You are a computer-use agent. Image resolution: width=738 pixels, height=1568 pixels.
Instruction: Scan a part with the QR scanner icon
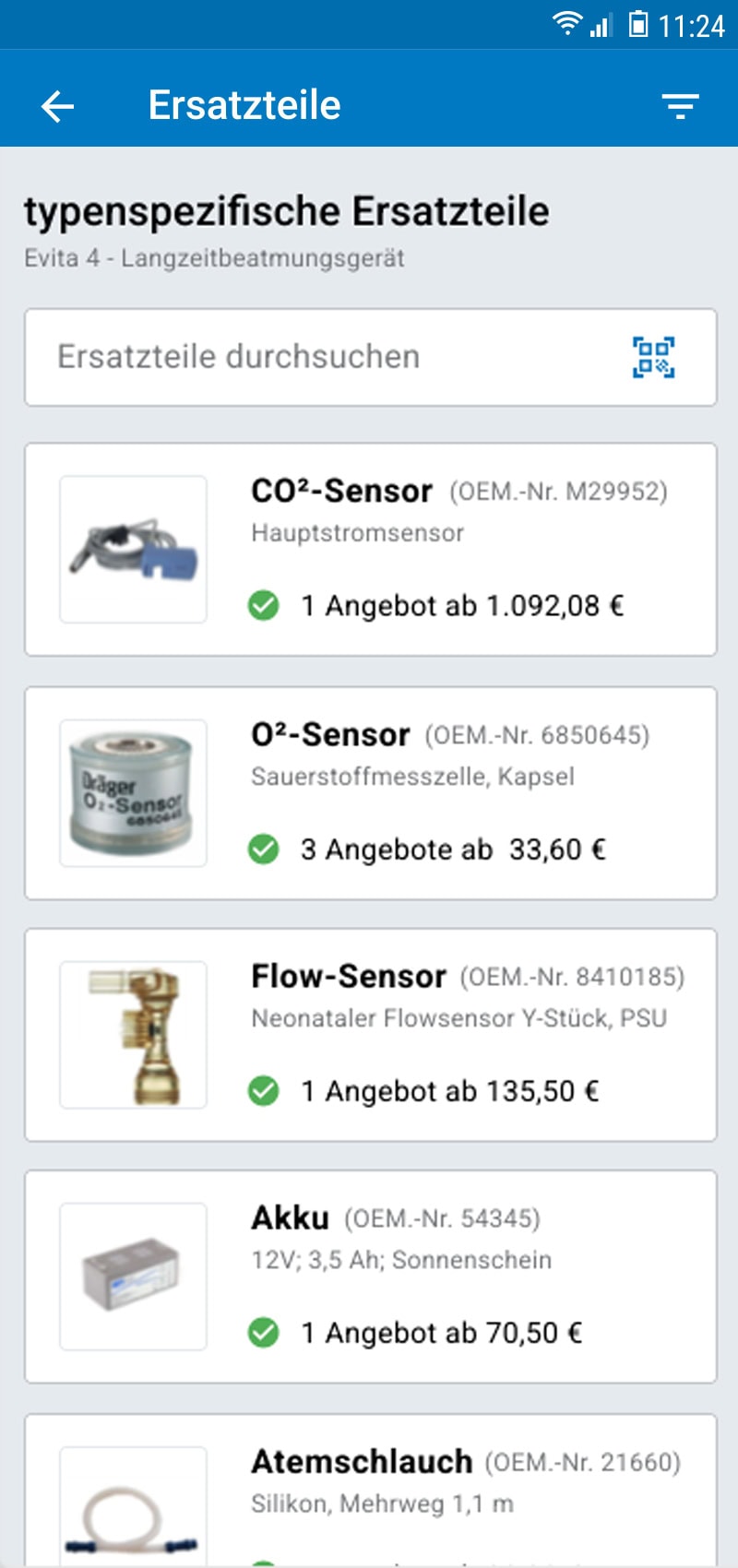[653, 357]
